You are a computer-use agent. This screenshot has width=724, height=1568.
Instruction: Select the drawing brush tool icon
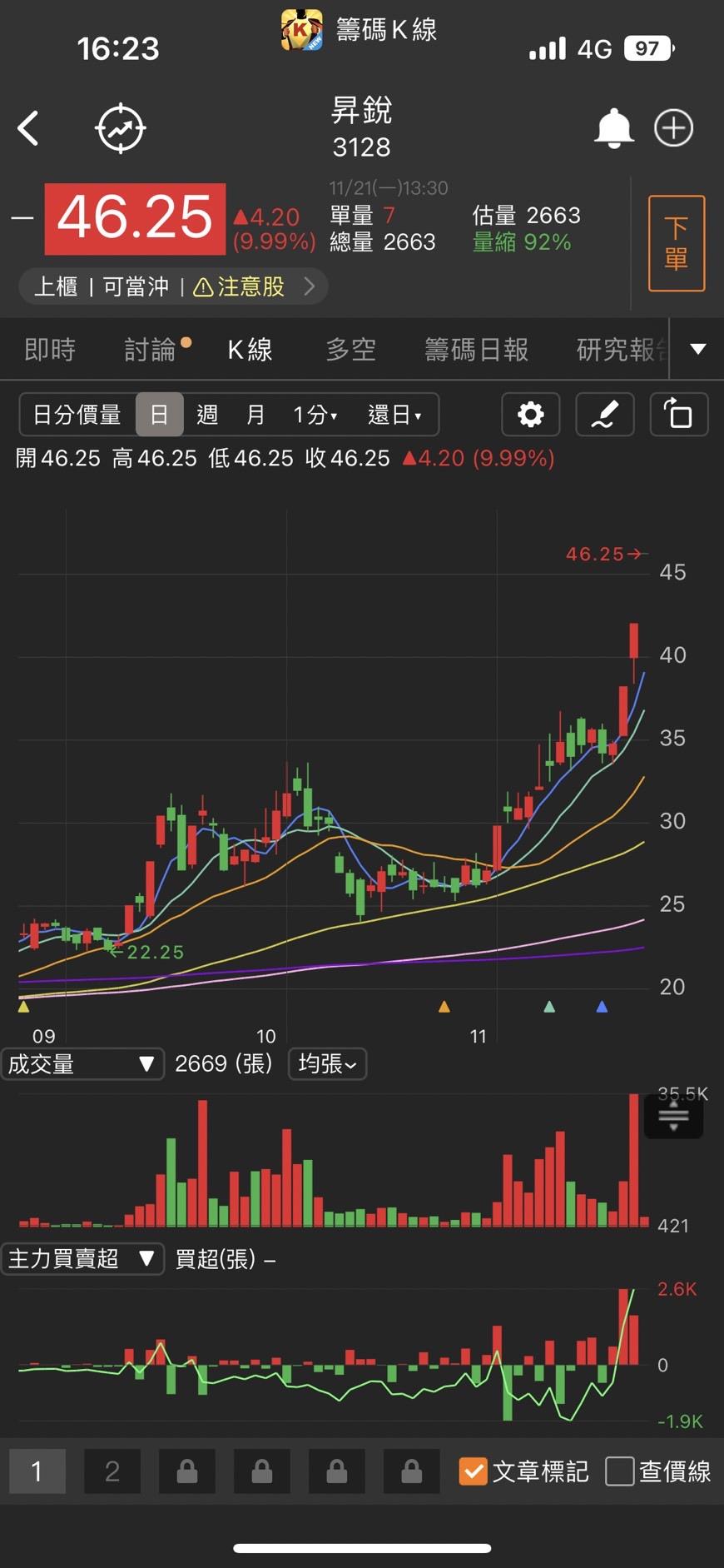pyautogui.click(x=604, y=414)
